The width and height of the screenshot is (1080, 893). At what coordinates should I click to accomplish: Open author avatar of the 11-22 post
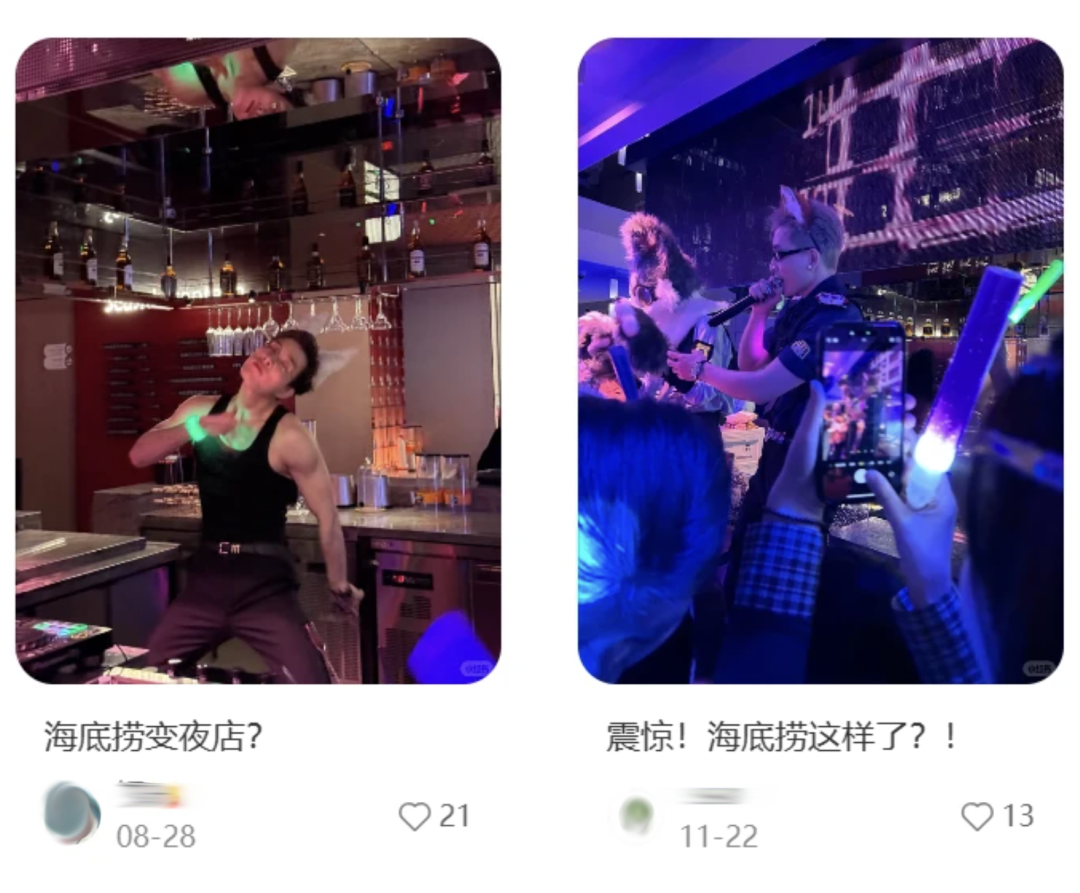pos(637,816)
